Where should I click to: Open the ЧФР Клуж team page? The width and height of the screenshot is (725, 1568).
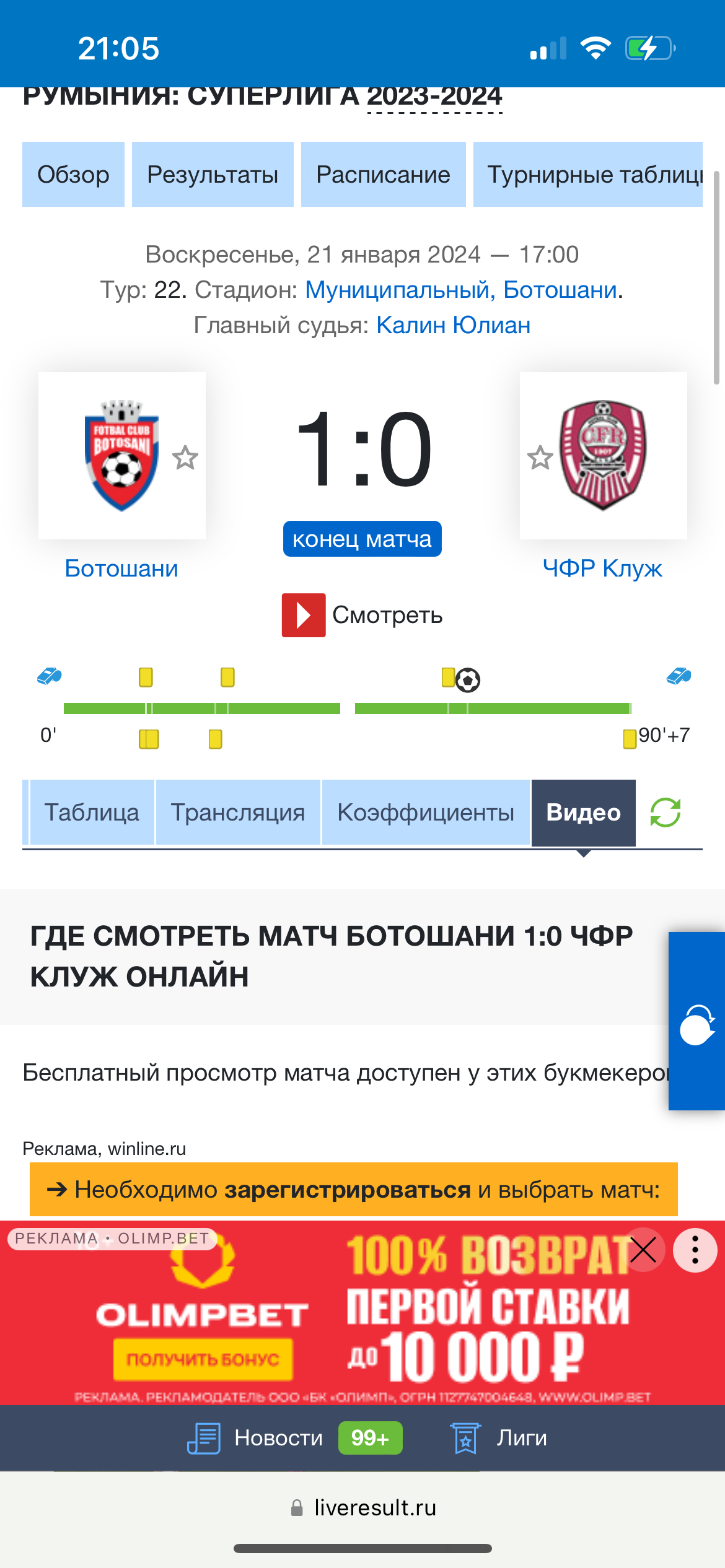pos(602,568)
